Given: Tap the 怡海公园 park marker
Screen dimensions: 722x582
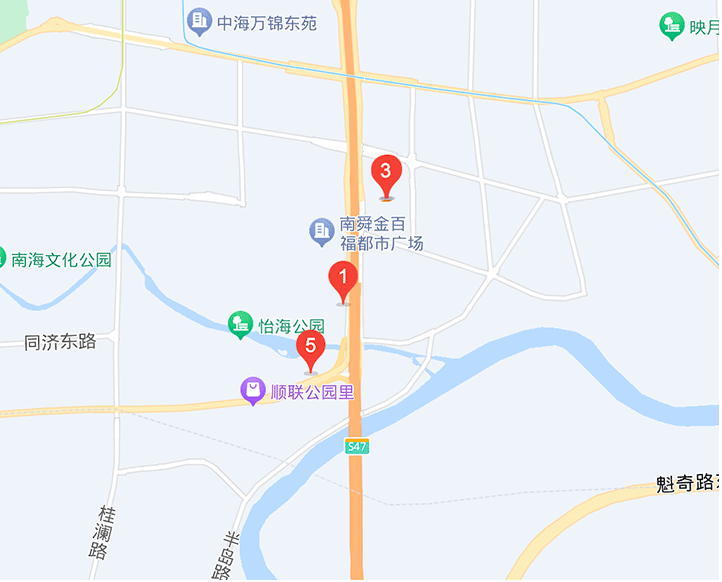Looking at the screenshot, I should click(x=240, y=324).
